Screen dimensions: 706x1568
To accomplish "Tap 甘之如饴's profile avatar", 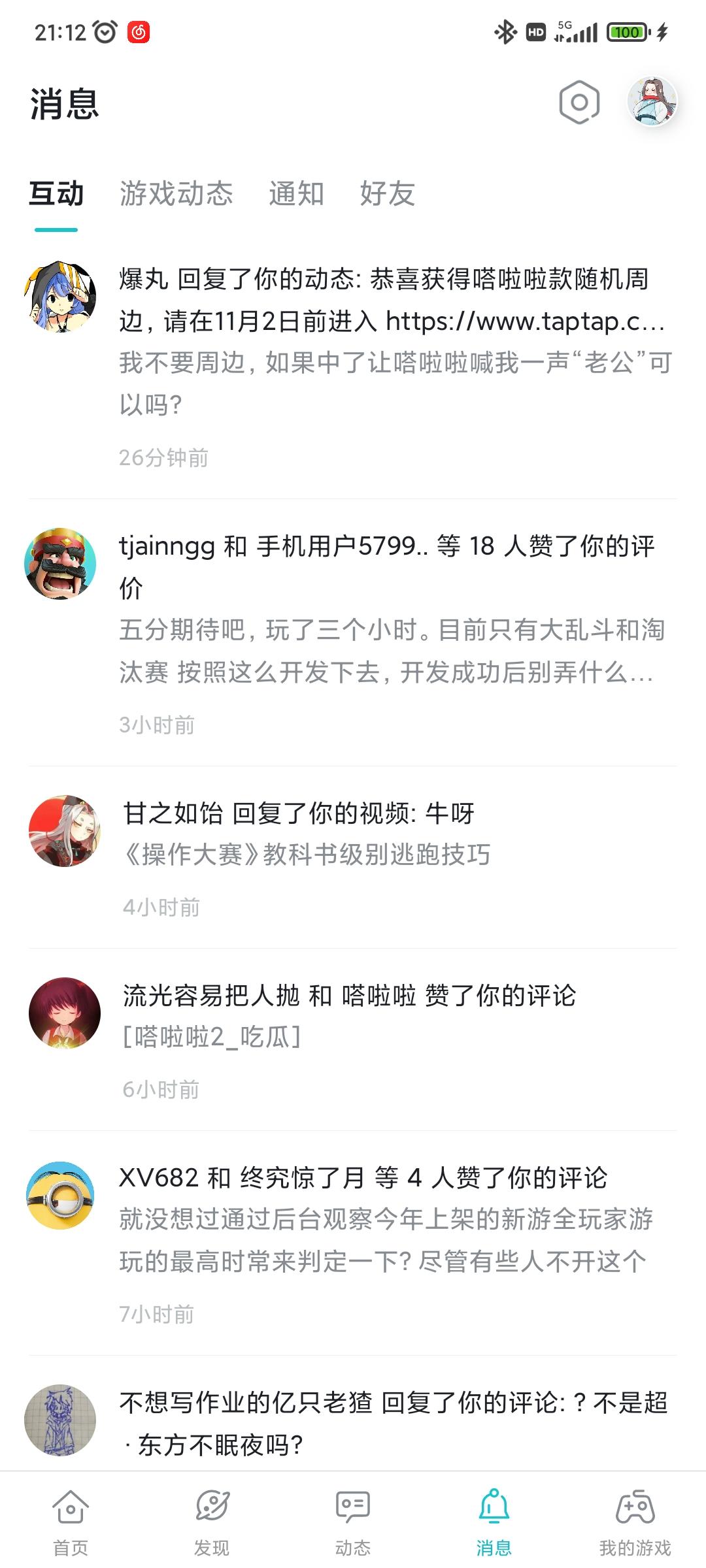I will 65,831.
